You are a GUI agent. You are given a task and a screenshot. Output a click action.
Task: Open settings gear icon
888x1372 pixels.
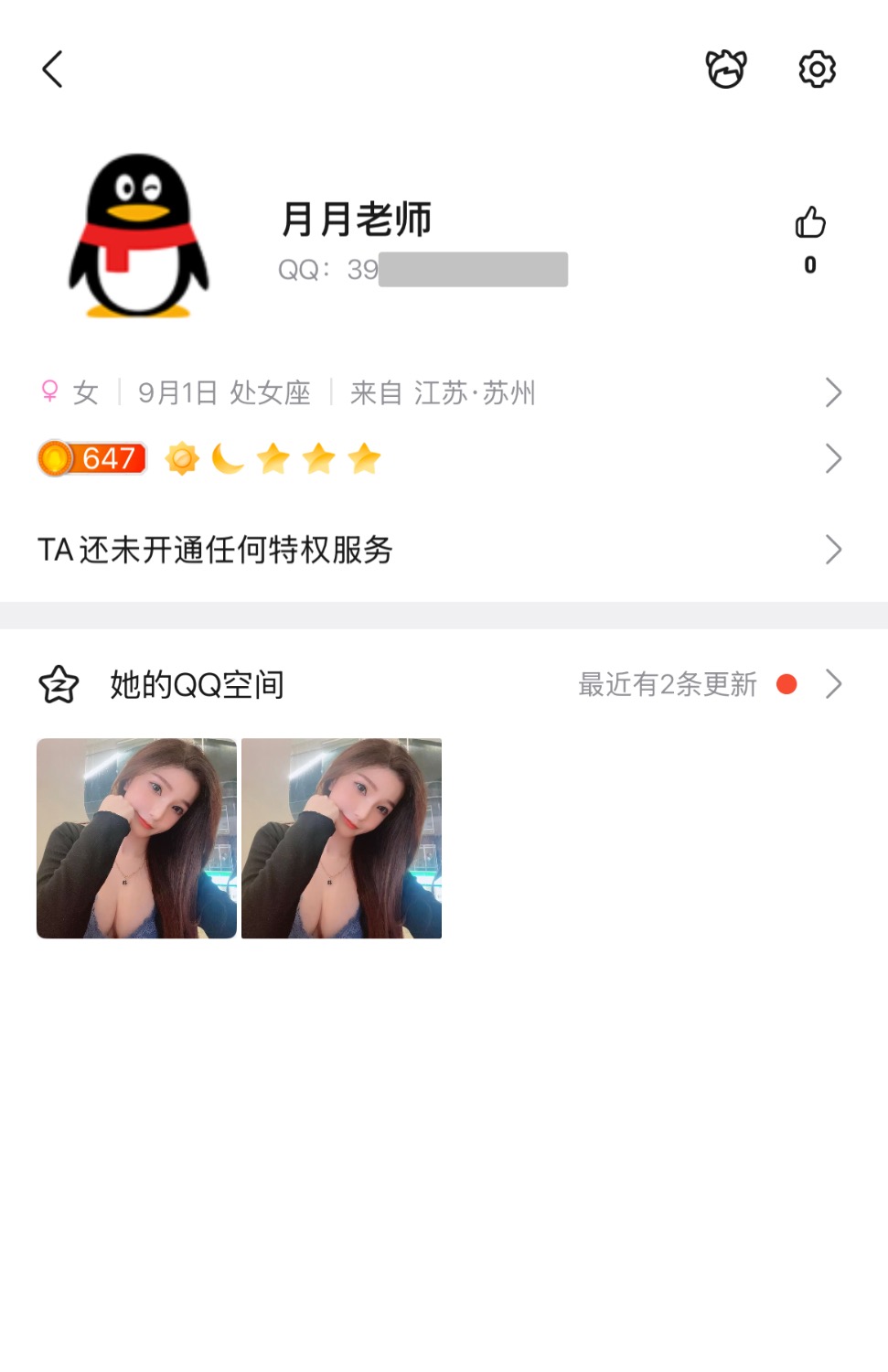coord(817,70)
